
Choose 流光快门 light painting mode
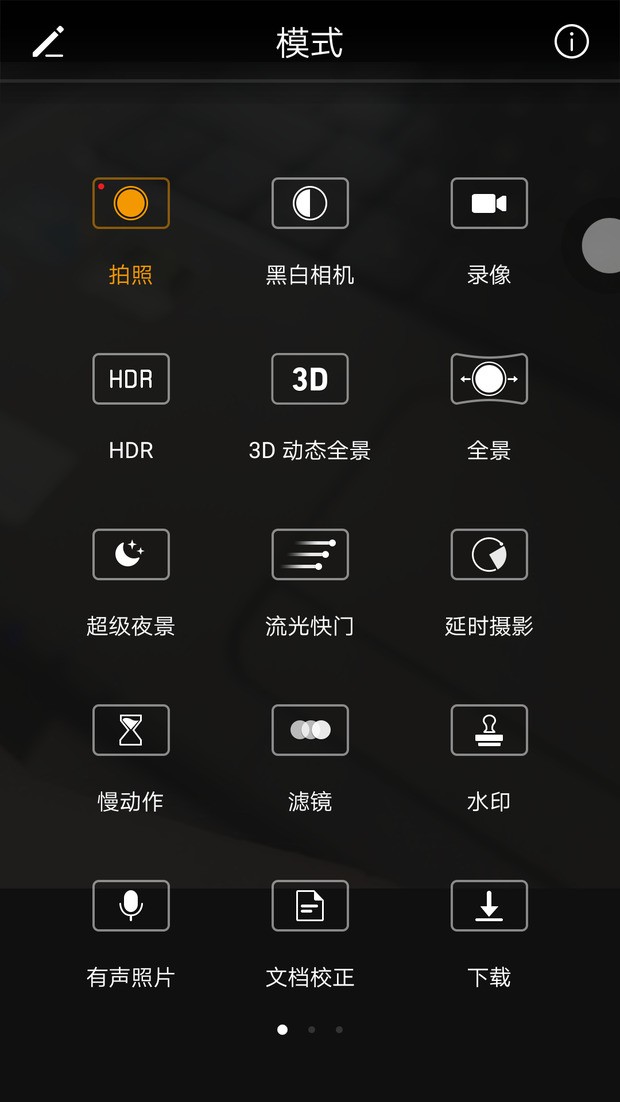310,555
